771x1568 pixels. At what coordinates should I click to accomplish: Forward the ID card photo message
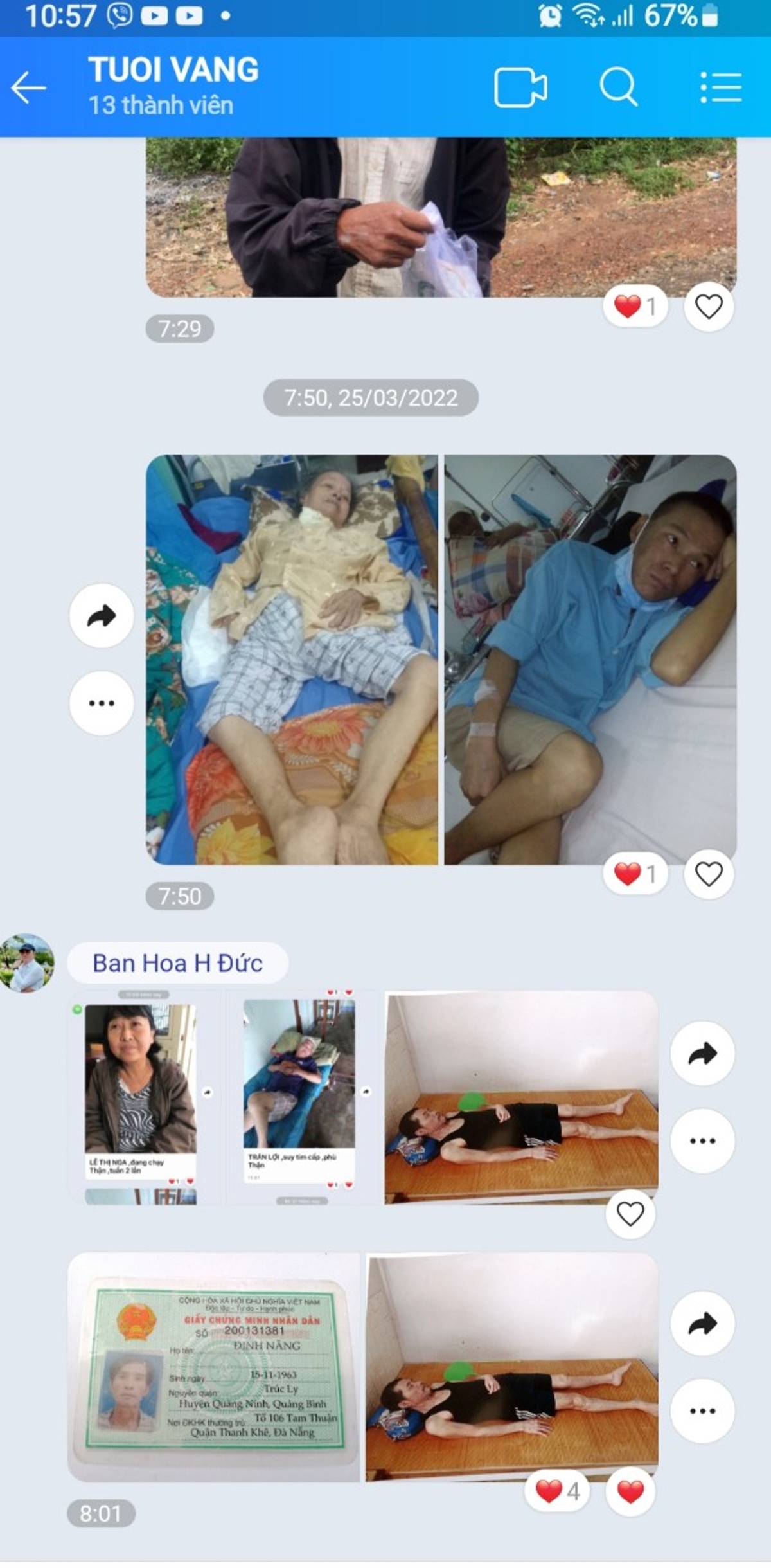pyautogui.click(x=702, y=1324)
